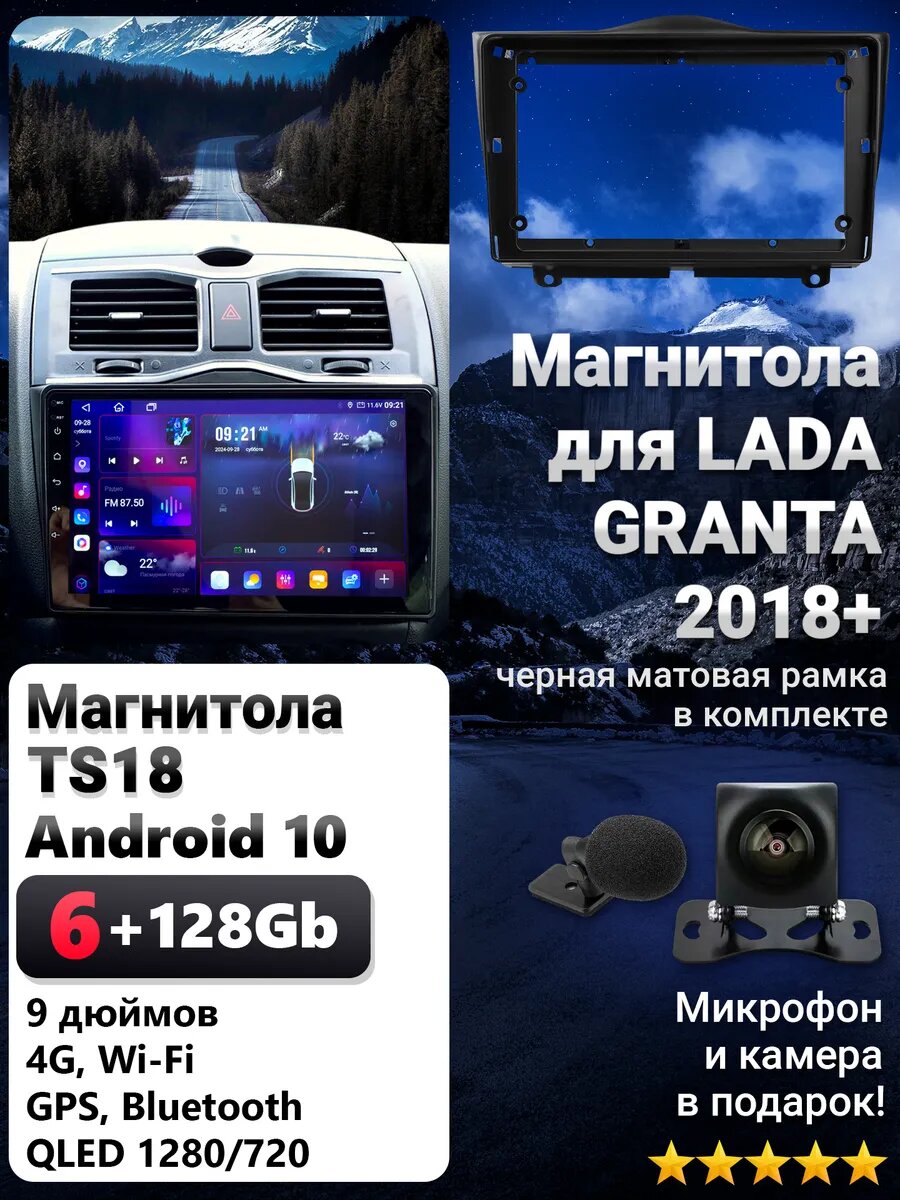Tap the orange messages icon in the dock

tap(317, 579)
